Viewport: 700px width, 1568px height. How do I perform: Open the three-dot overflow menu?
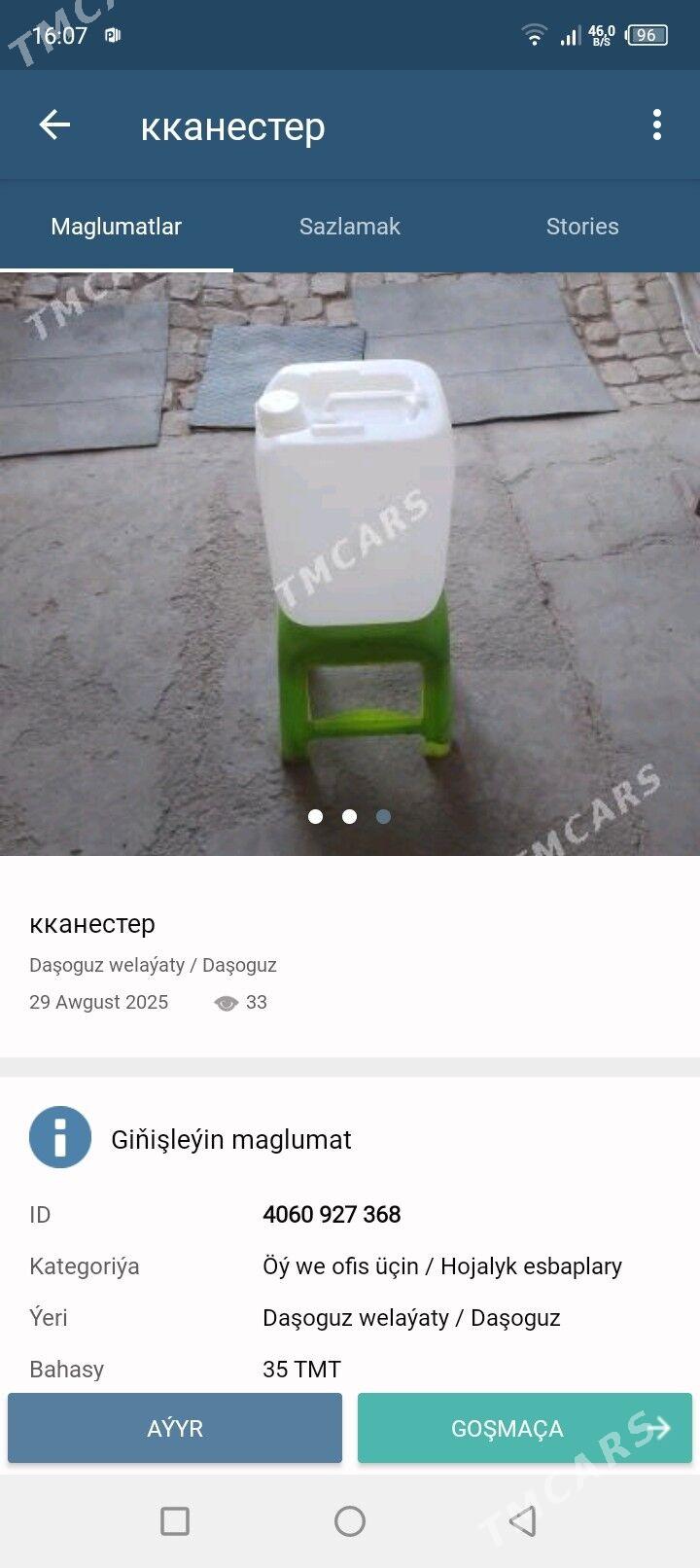[657, 125]
